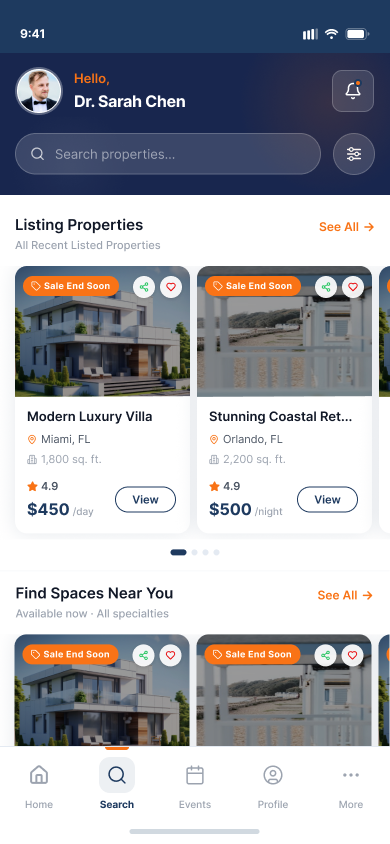See all Listing Properties
The width and height of the screenshot is (390, 844).
pyautogui.click(x=346, y=227)
